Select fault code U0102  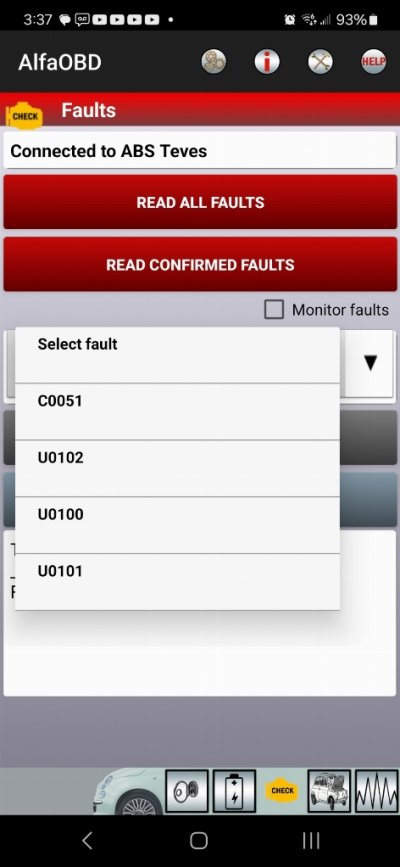coord(177,468)
